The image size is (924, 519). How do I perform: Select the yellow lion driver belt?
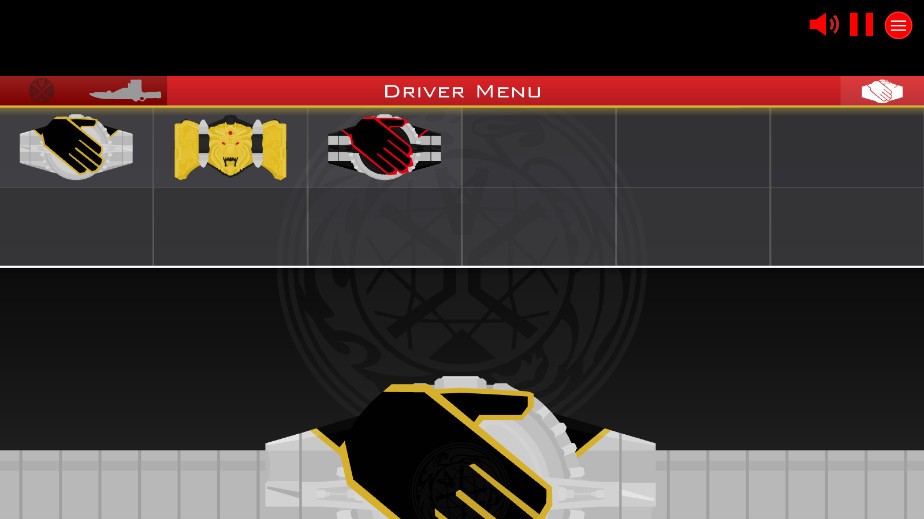tap(230, 148)
